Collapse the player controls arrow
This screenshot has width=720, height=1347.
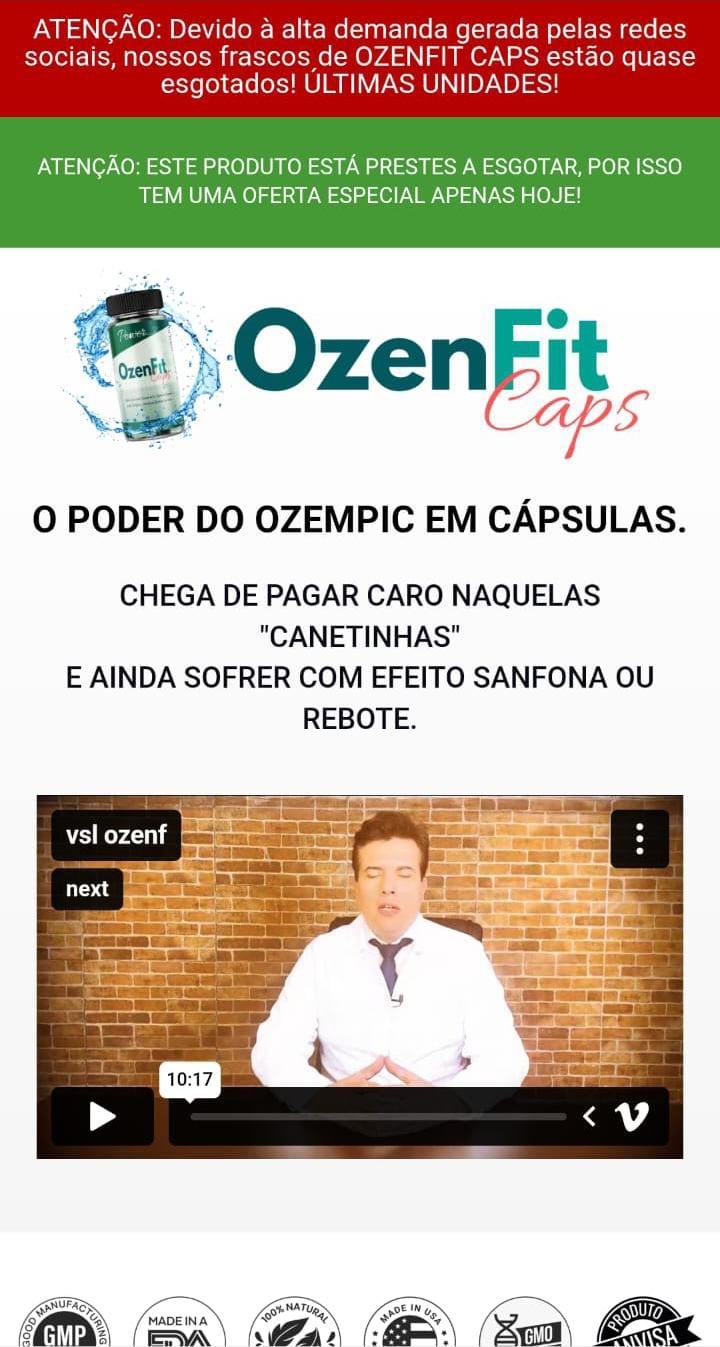coord(590,1117)
